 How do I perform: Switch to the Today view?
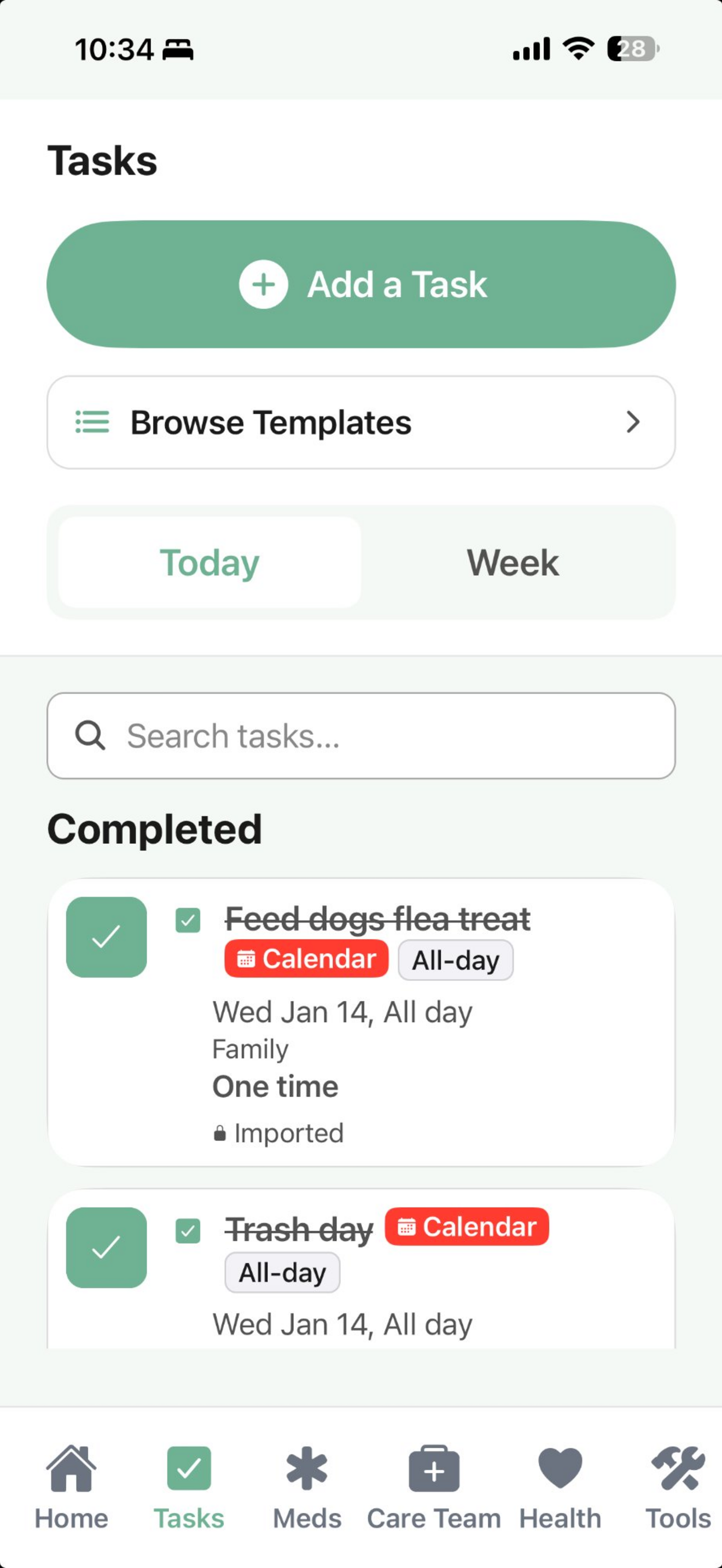pyautogui.click(x=209, y=563)
